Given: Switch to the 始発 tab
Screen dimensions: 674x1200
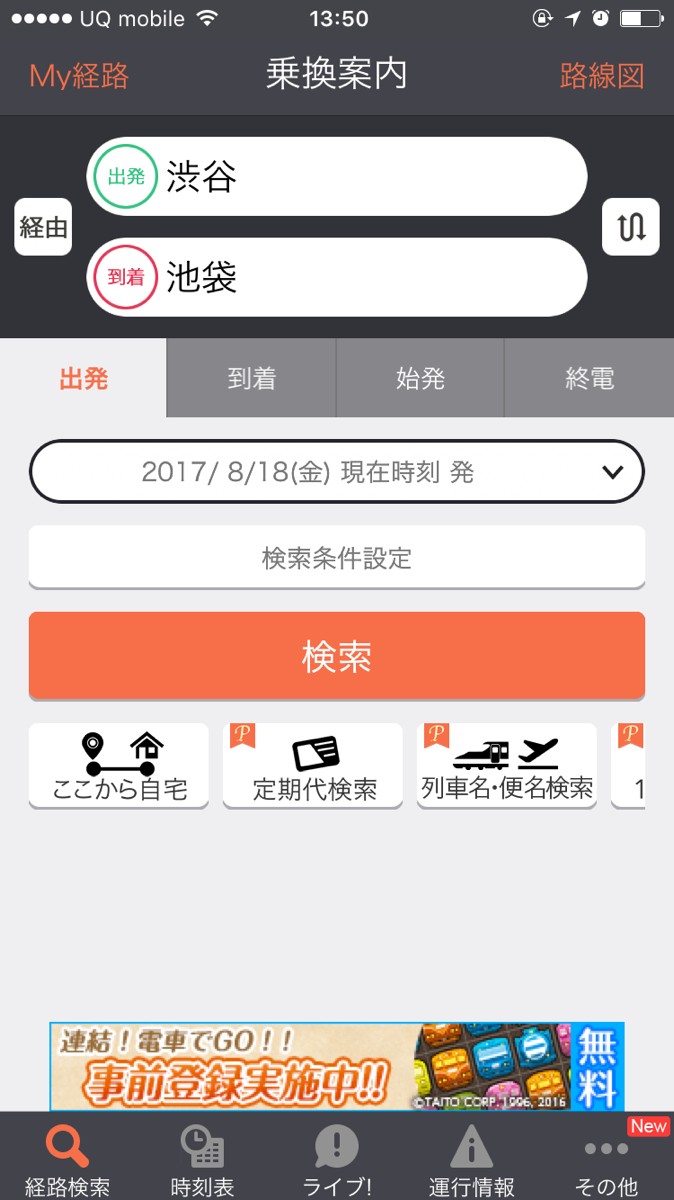Looking at the screenshot, I should 420,379.
